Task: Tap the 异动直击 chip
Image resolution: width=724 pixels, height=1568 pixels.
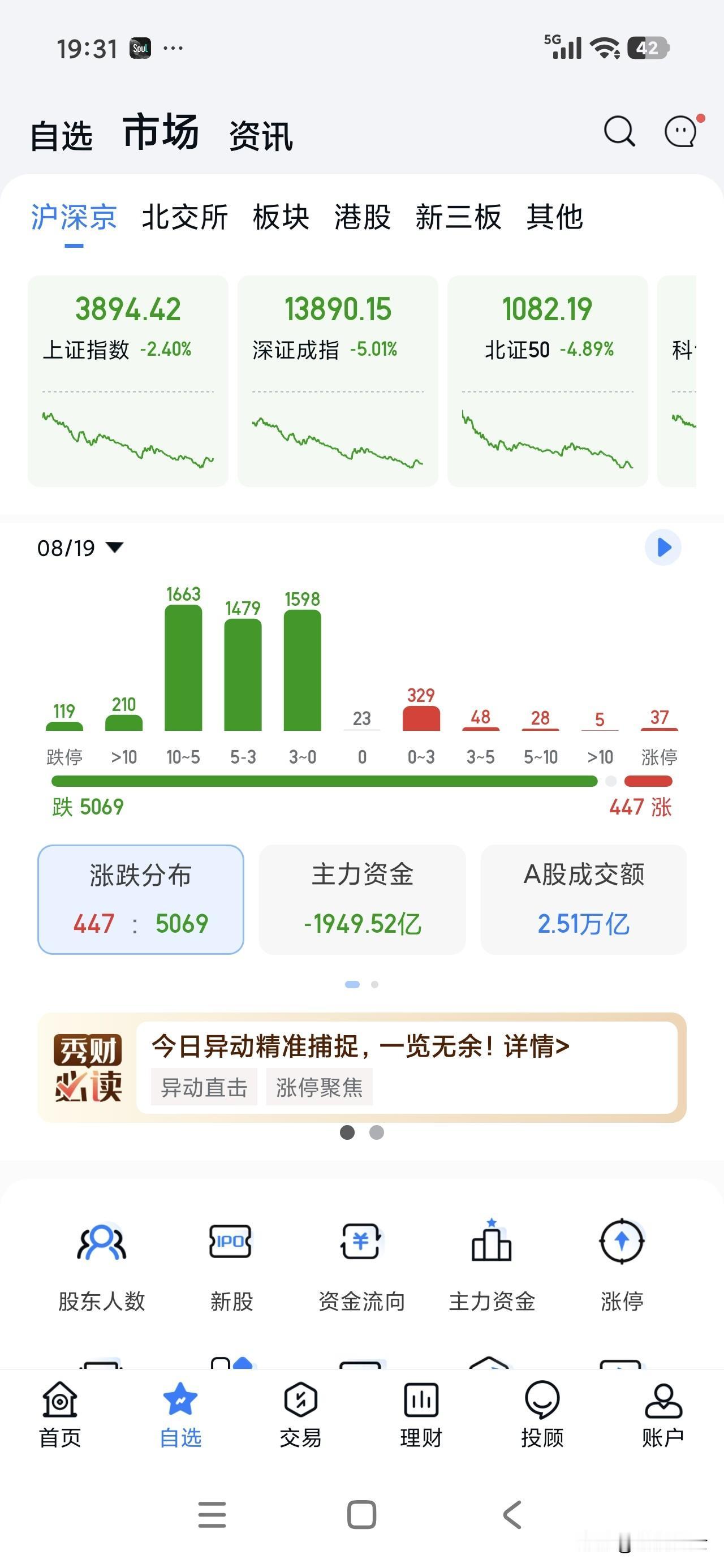Action: pyautogui.click(x=204, y=1088)
